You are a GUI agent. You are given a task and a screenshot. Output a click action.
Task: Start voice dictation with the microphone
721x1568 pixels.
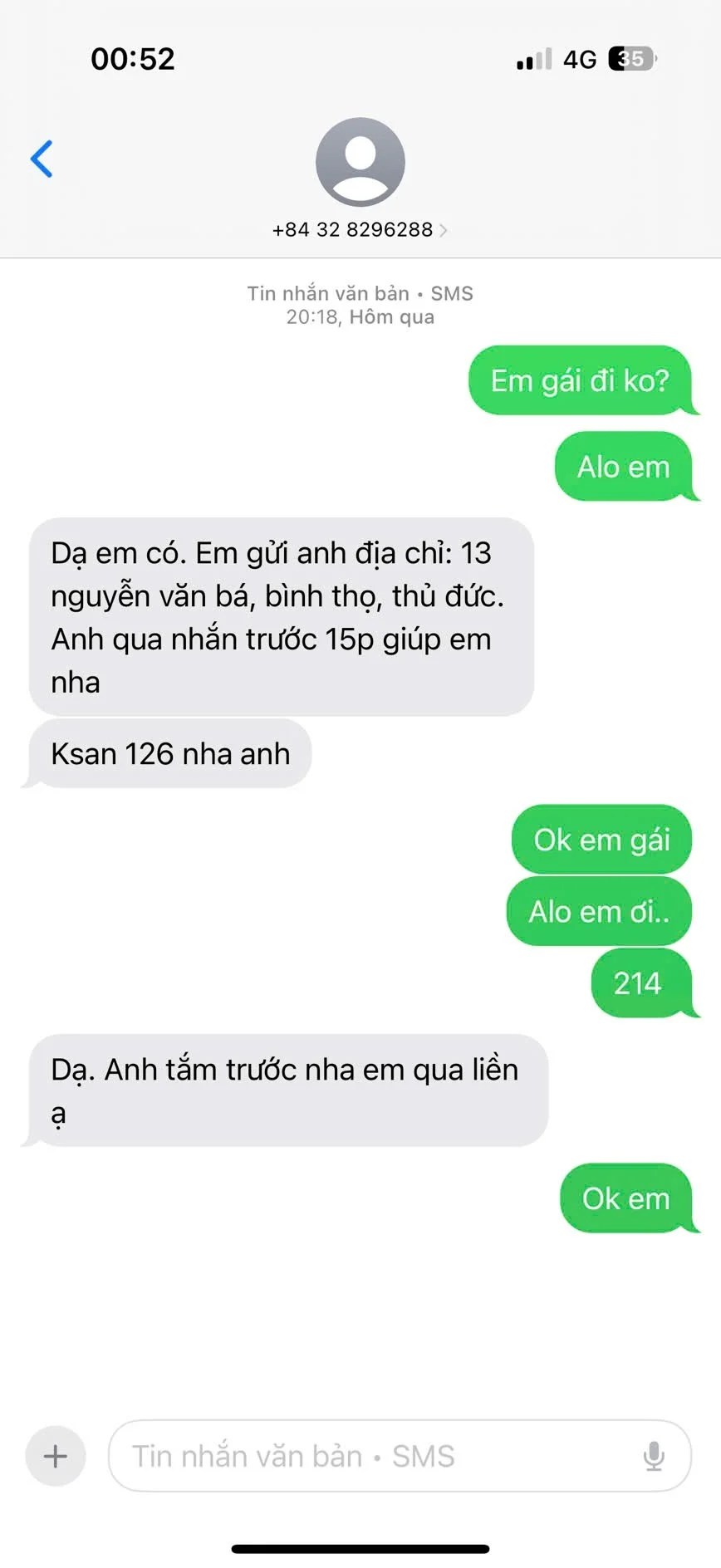[x=654, y=1456]
